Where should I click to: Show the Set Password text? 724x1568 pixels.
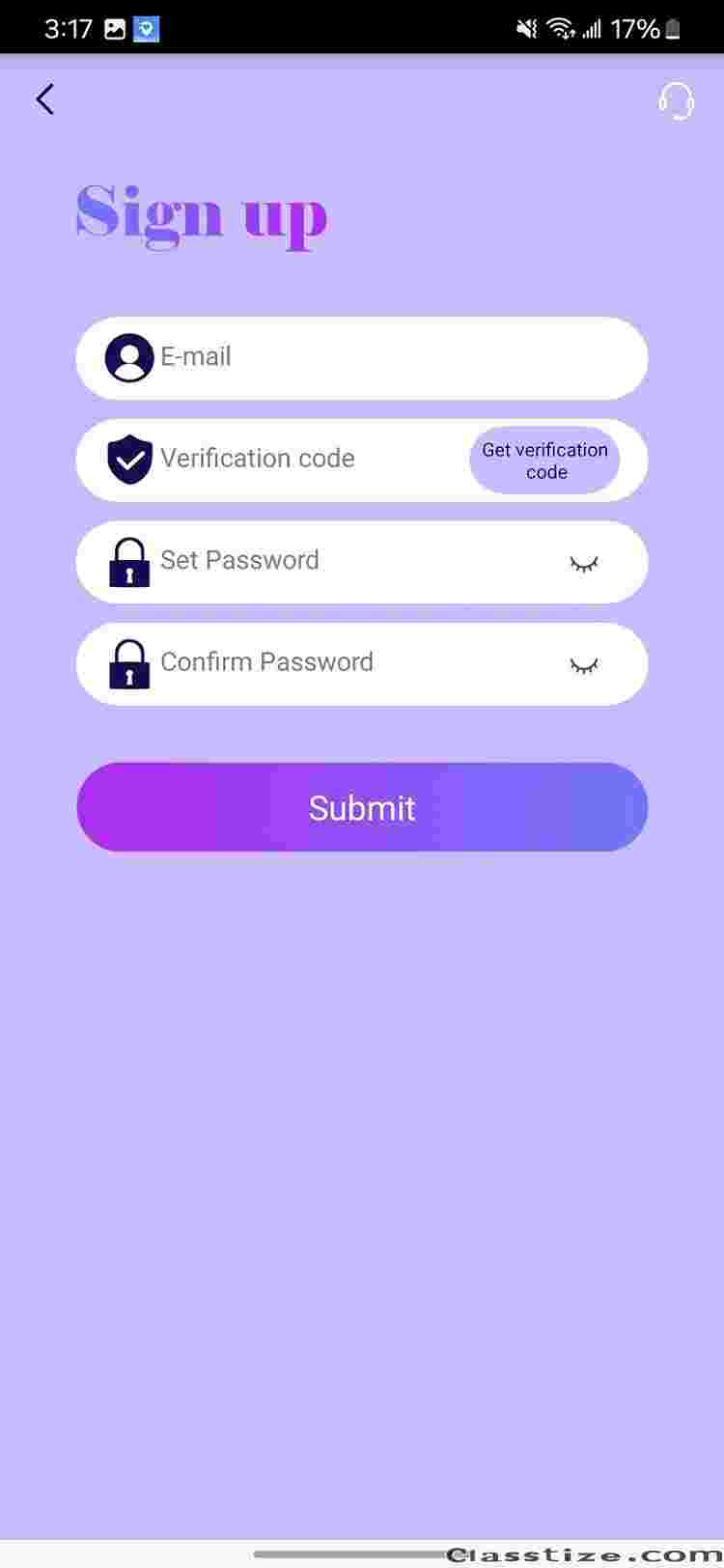click(x=583, y=563)
